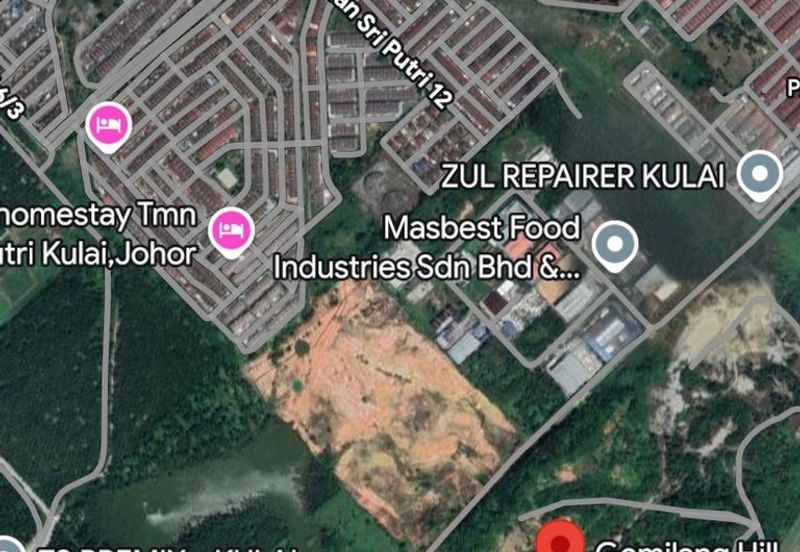Select the Masbest Food Industries marker

pyautogui.click(x=615, y=244)
